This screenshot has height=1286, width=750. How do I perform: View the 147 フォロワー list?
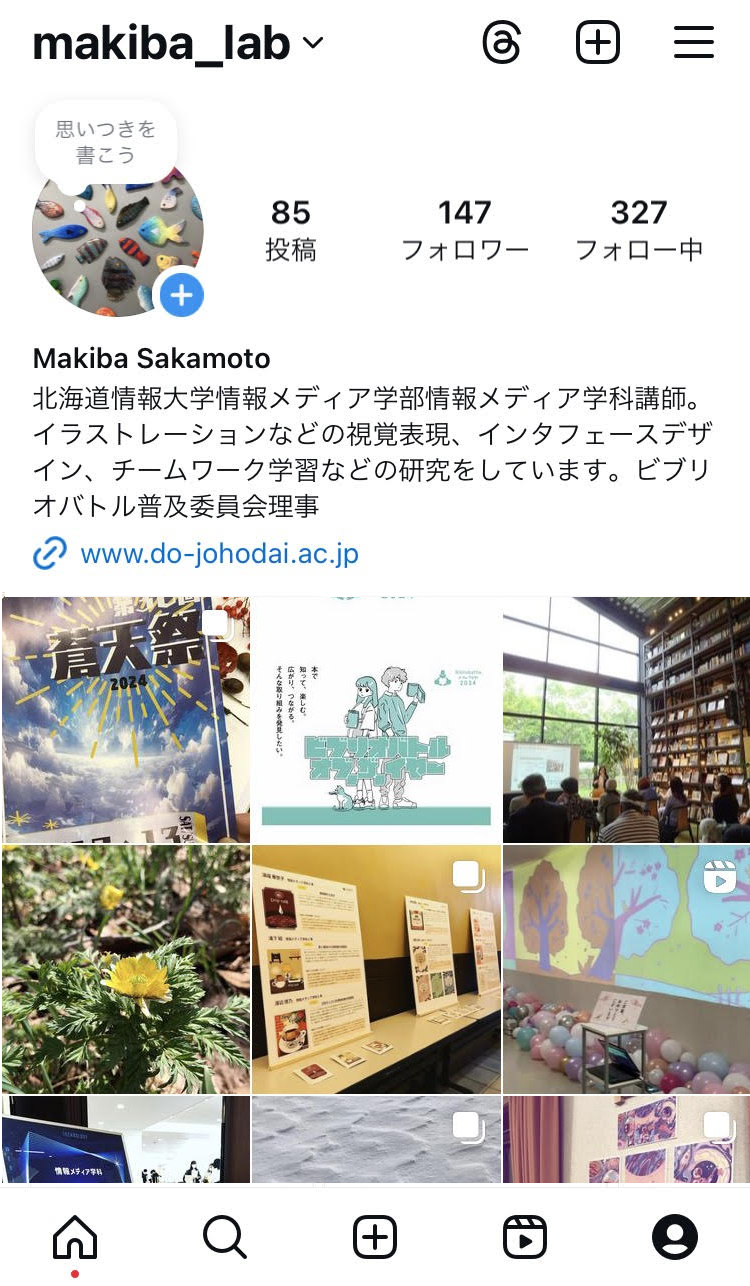point(464,230)
